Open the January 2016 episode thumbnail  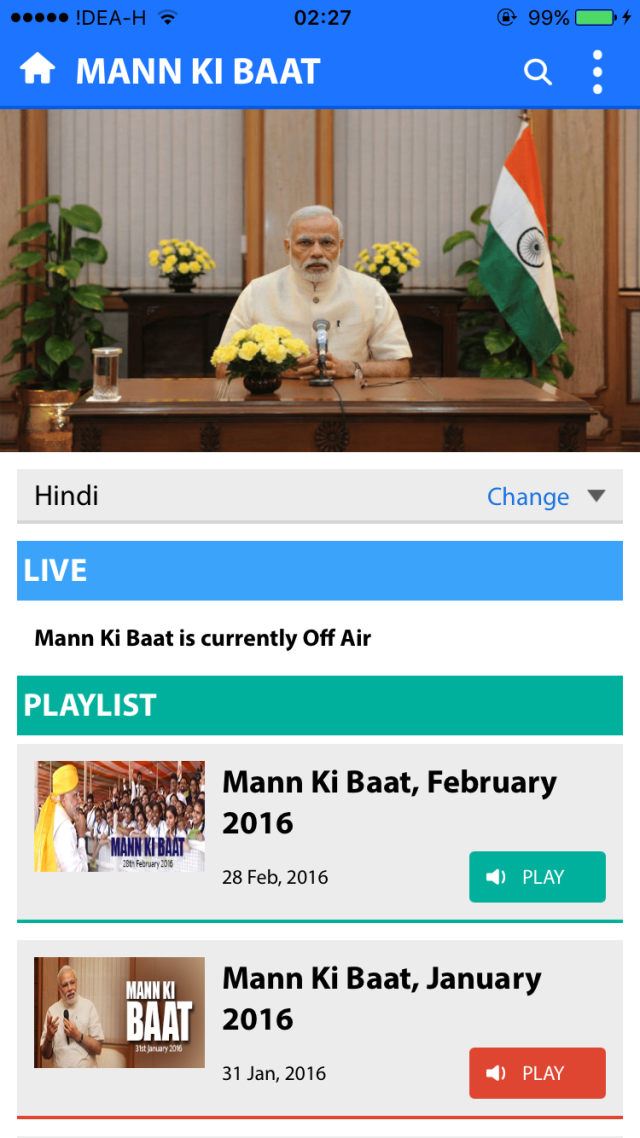[119, 1012]
